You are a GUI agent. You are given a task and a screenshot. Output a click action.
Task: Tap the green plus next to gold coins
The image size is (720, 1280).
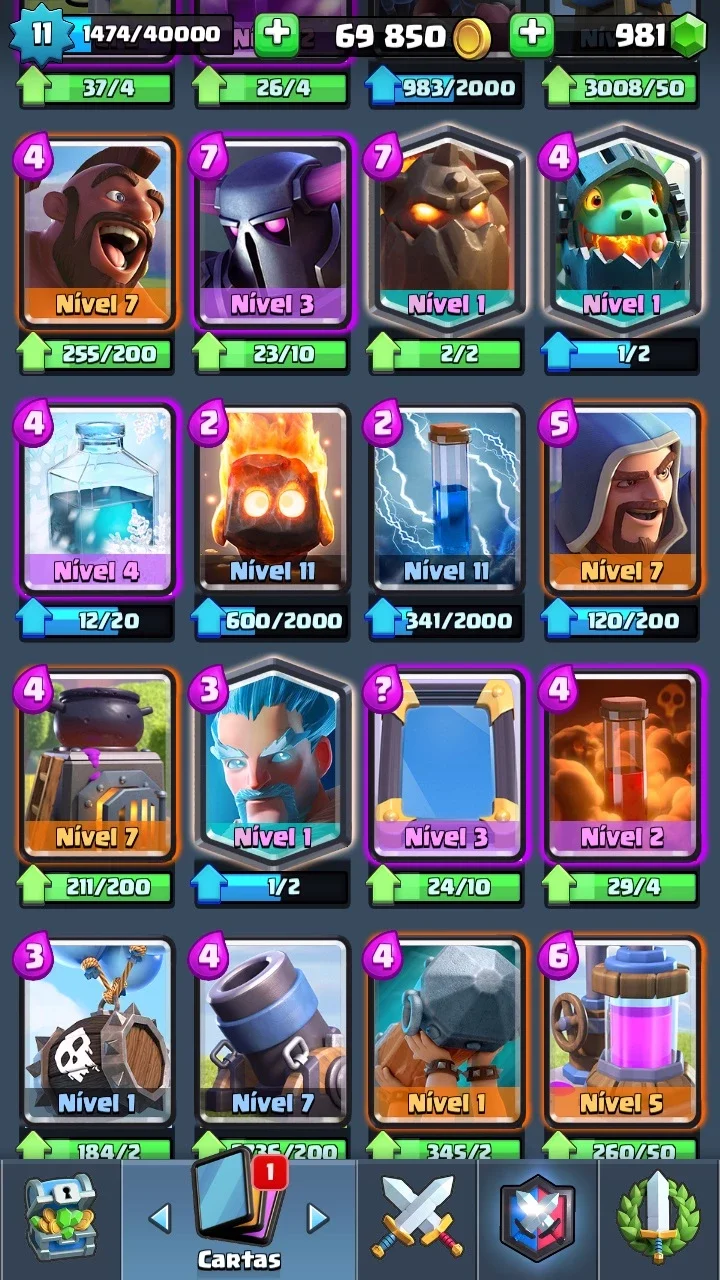click(x=277, y=35)
